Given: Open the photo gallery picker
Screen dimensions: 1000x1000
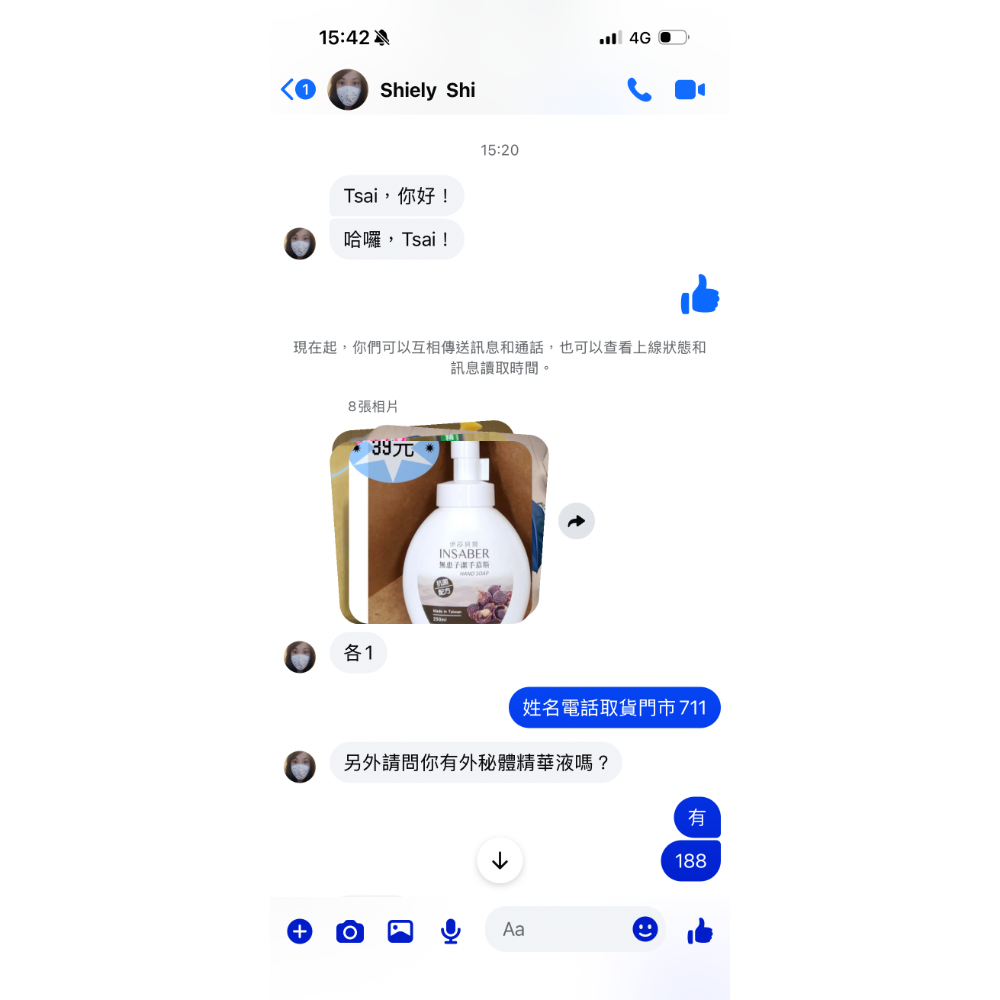Looking at the screenshot, I should (400, 931).
